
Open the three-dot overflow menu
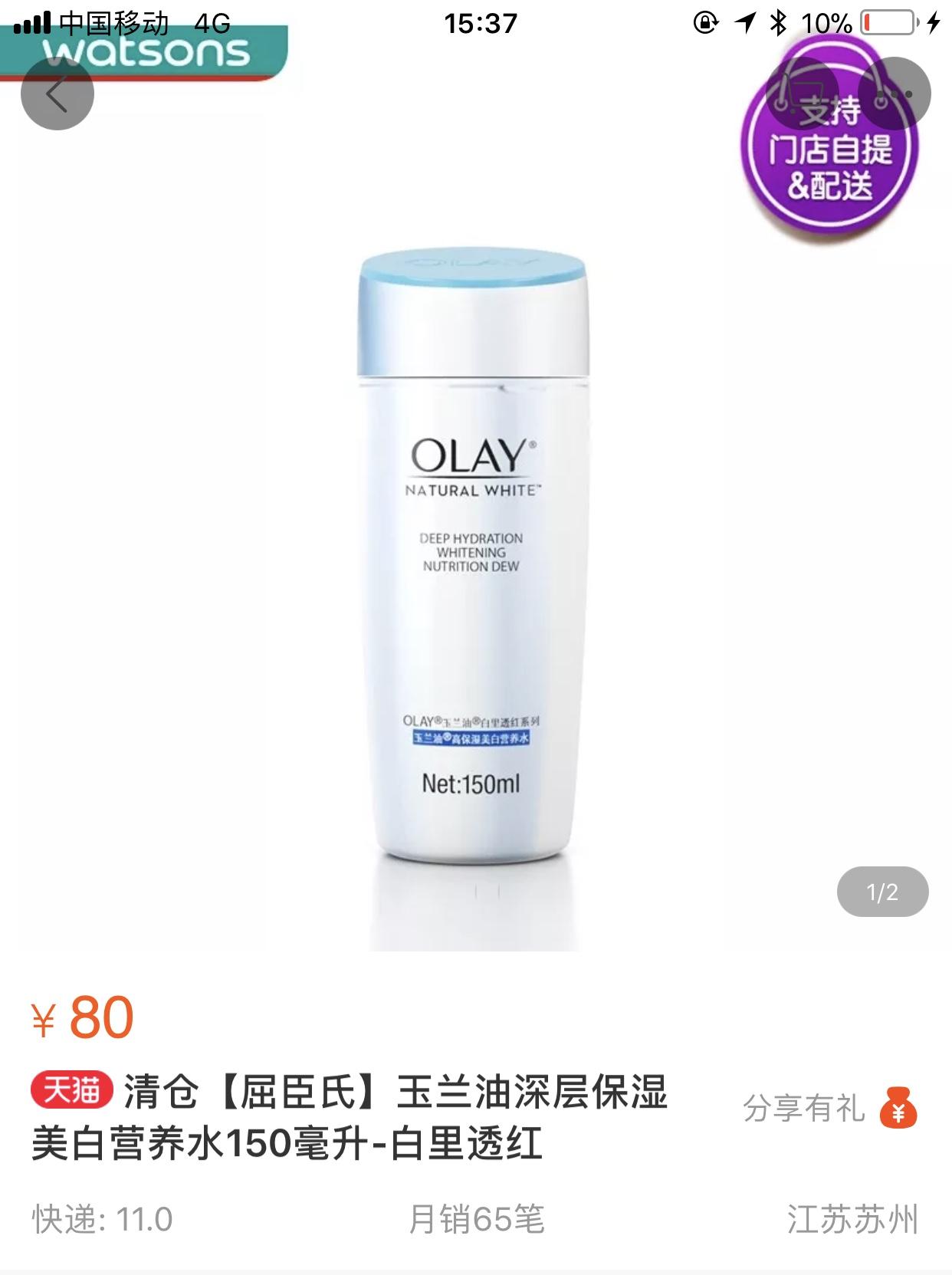[x=895, y=94]
